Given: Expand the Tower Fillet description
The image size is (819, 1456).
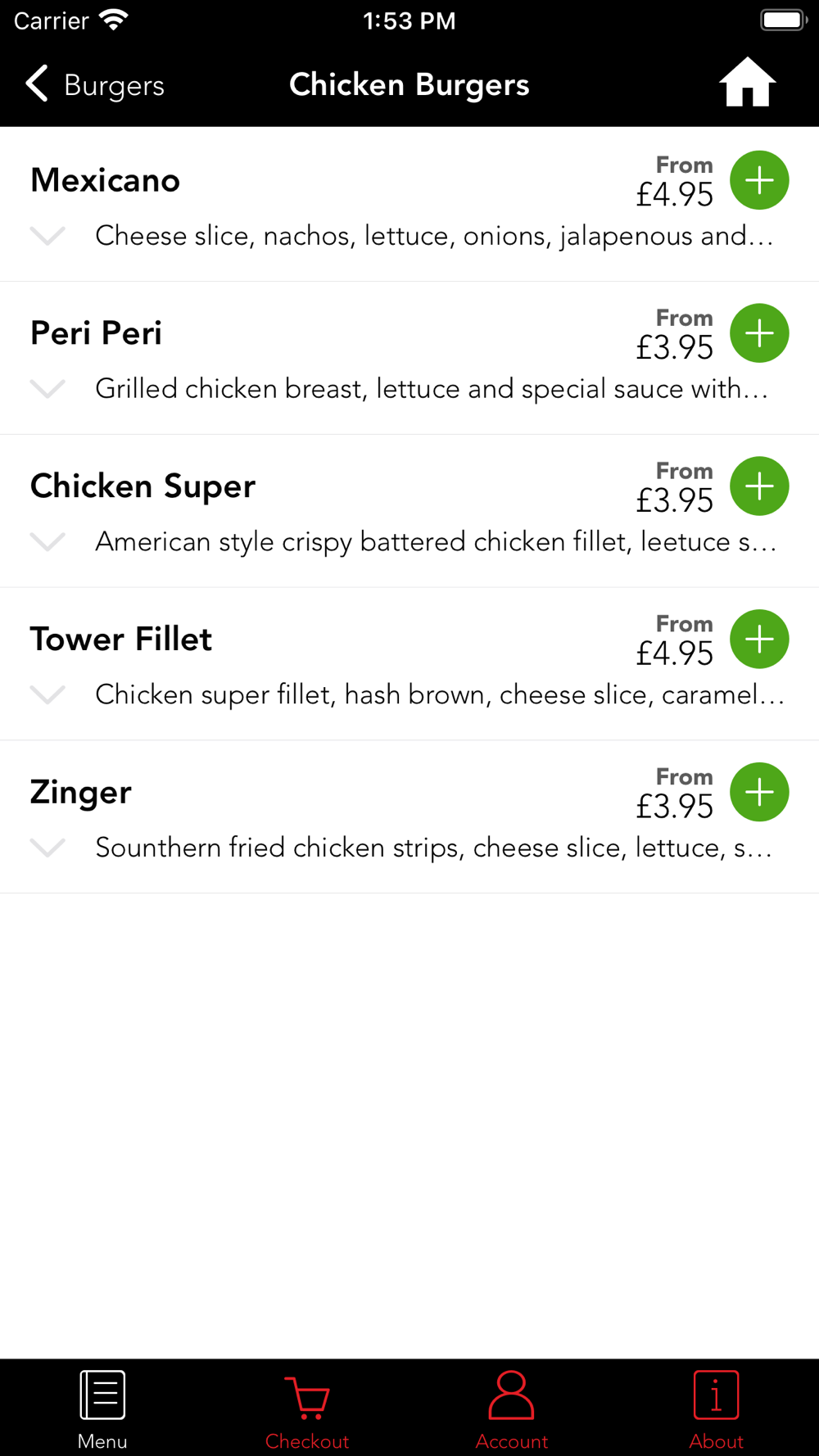Looking at the screenshot, I should pos(48,694).
